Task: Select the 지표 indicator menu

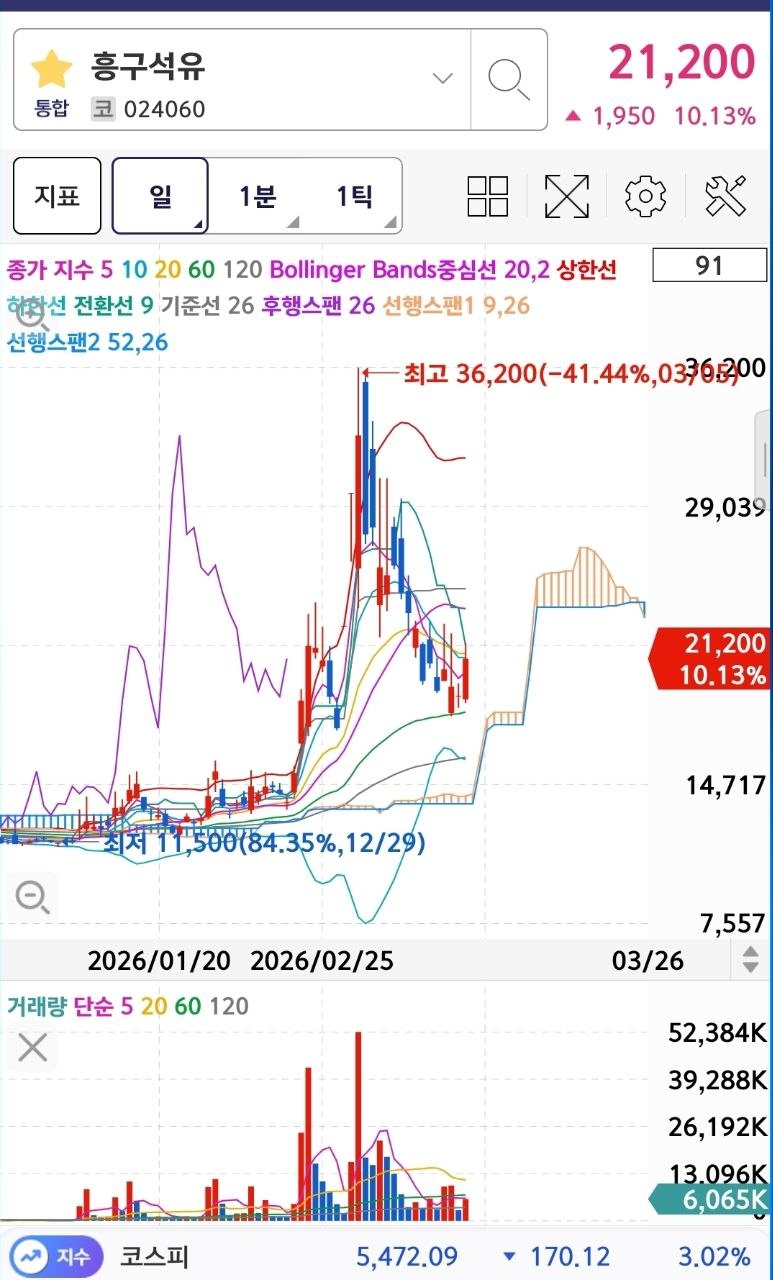Action: (56, 196)
